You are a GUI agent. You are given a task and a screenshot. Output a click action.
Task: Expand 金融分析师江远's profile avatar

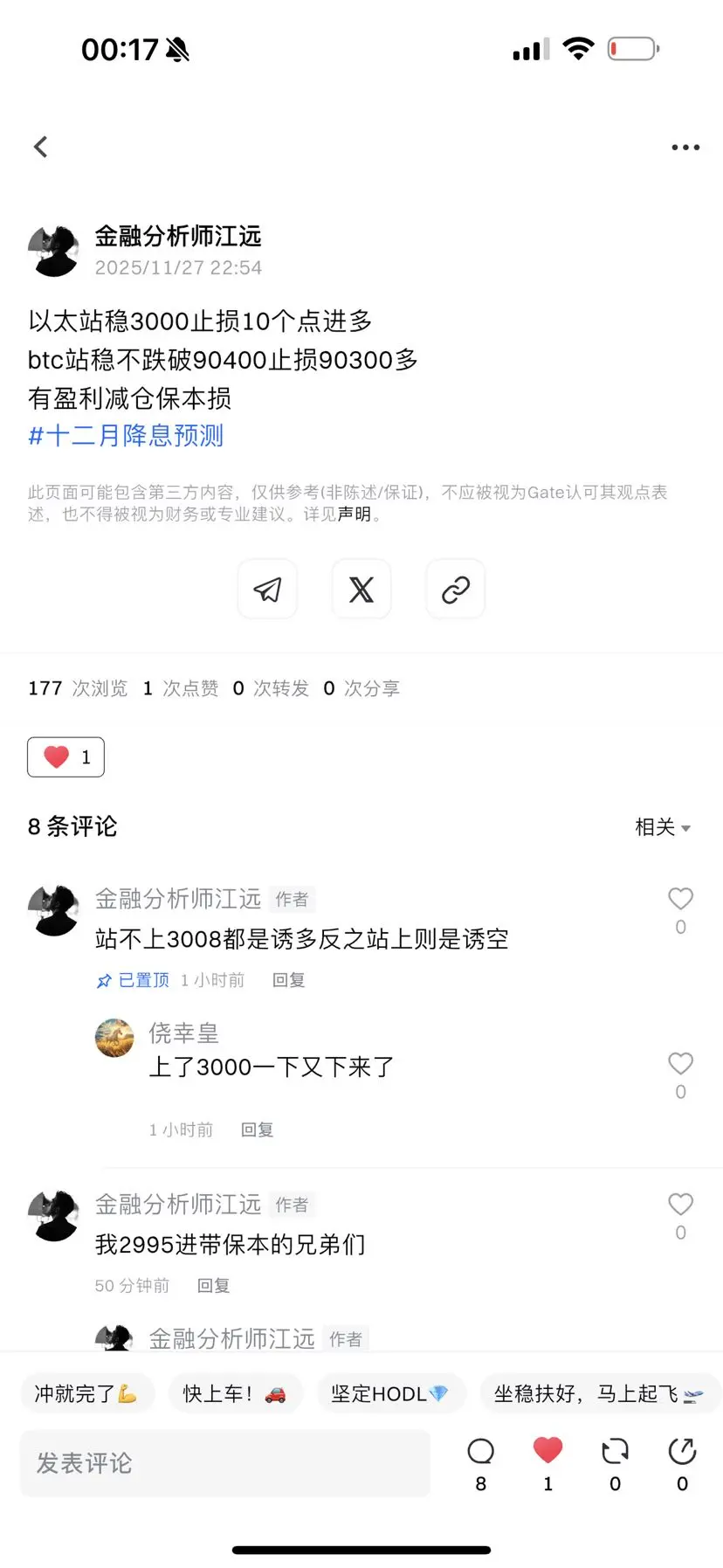tap(53, 249)
